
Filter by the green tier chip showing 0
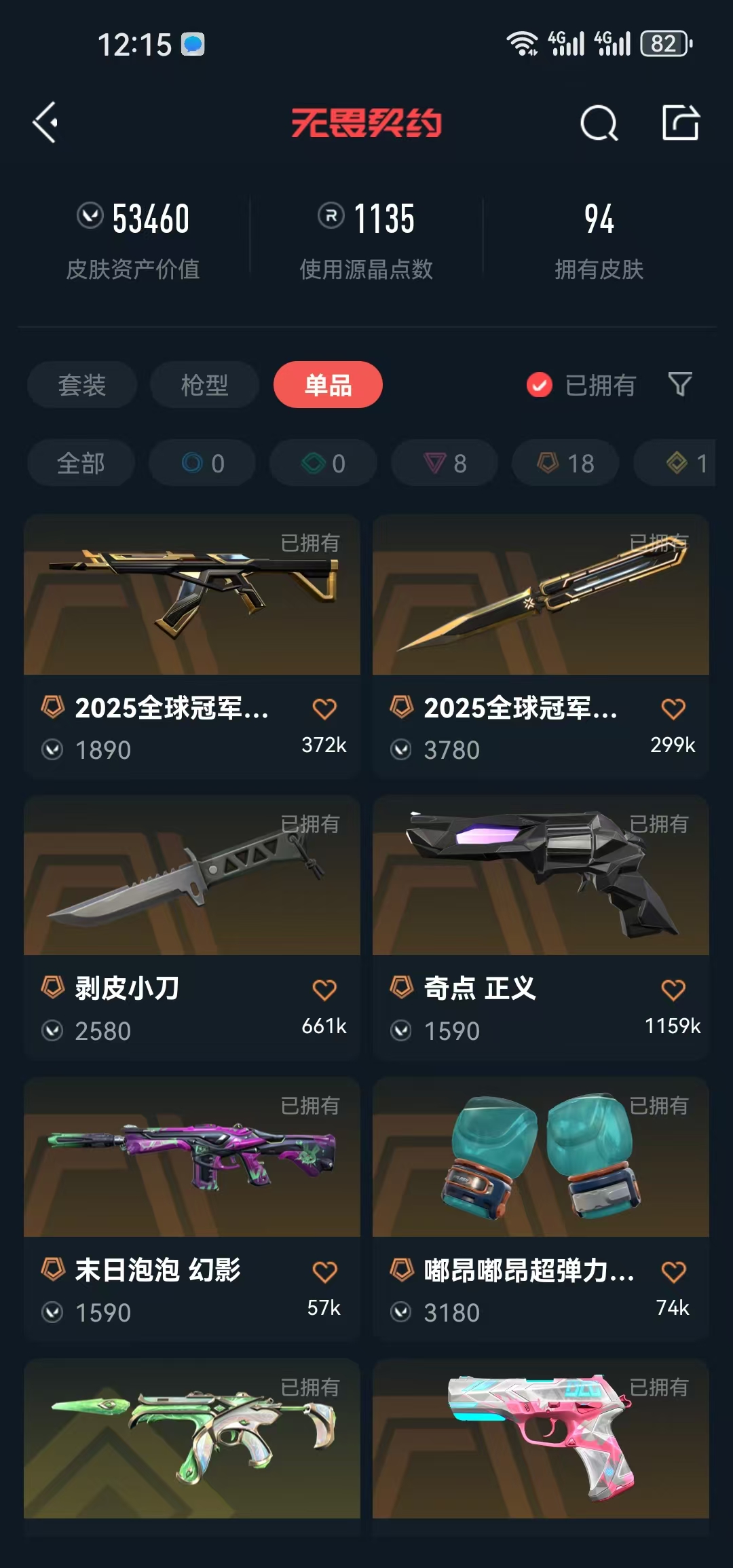tap(323, 464)
